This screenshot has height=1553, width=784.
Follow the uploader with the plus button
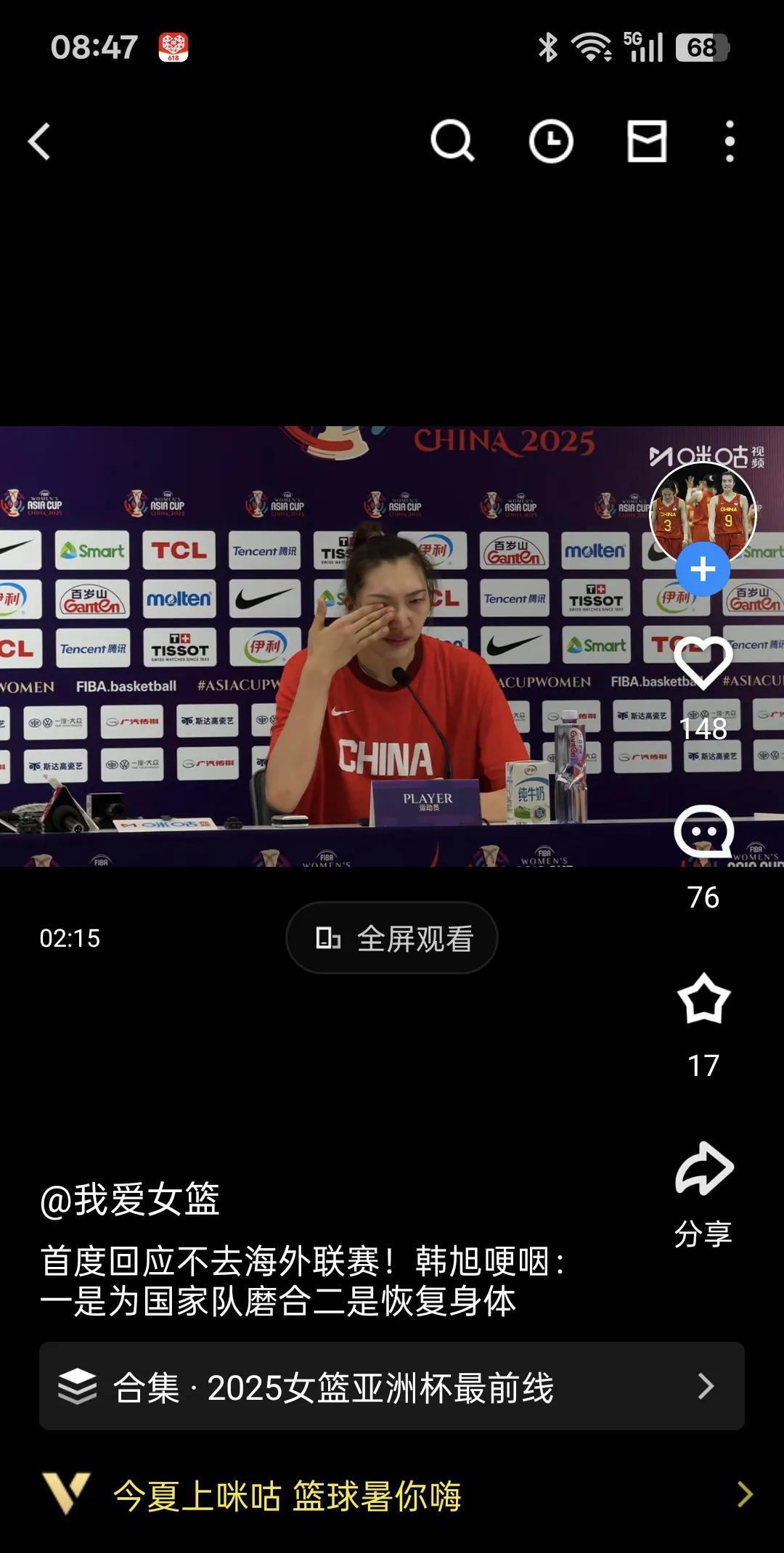pyautogui.click(x=702, y=570)
